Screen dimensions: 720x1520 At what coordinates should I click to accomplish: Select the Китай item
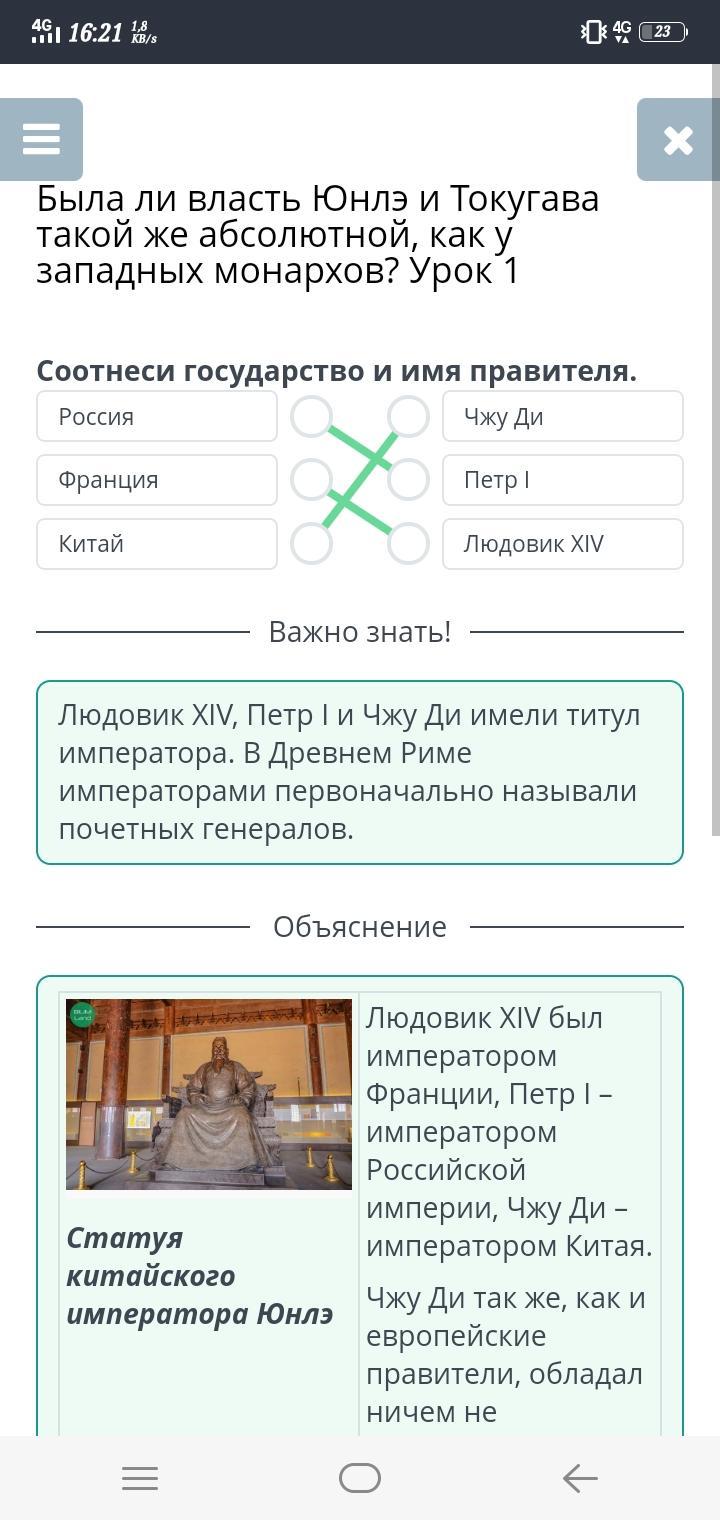coord(157,544)
